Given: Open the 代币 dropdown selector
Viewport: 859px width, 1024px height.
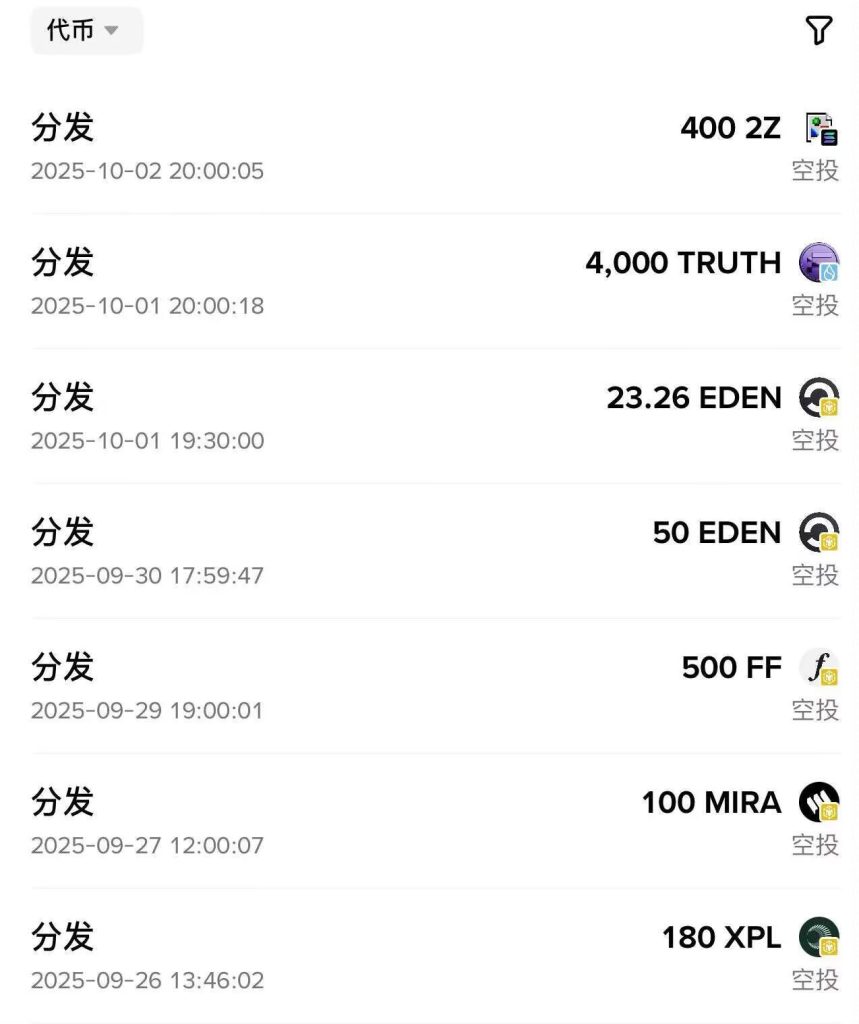Looking at the screenshot, I should pyautogui.click(x=86, y=31).
